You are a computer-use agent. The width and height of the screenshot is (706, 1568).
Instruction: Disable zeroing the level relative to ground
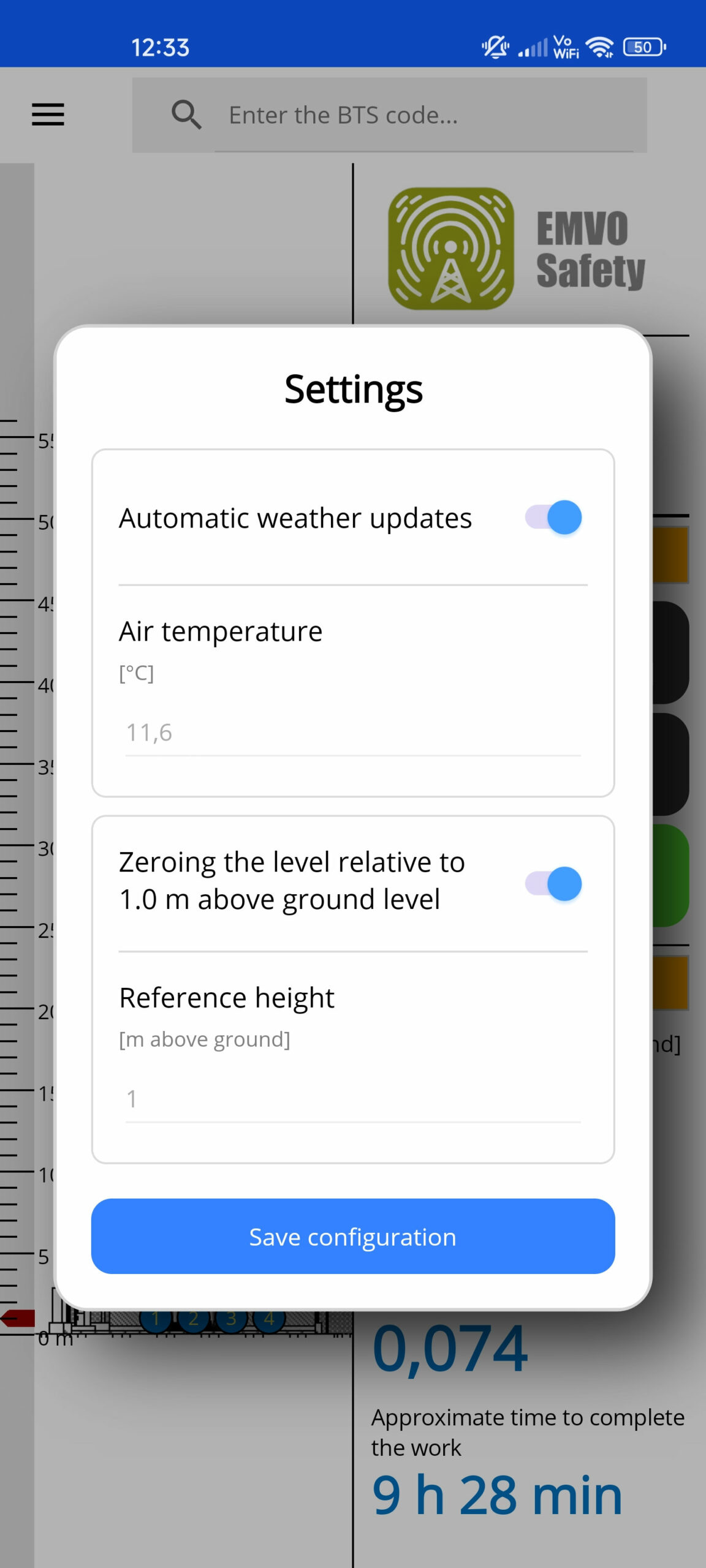pyautogui.click(x=553, y=884)
